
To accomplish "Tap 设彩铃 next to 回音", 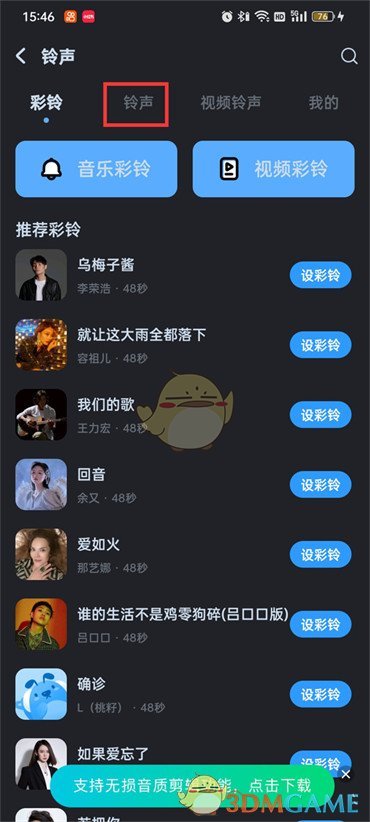I will [321, 484].
